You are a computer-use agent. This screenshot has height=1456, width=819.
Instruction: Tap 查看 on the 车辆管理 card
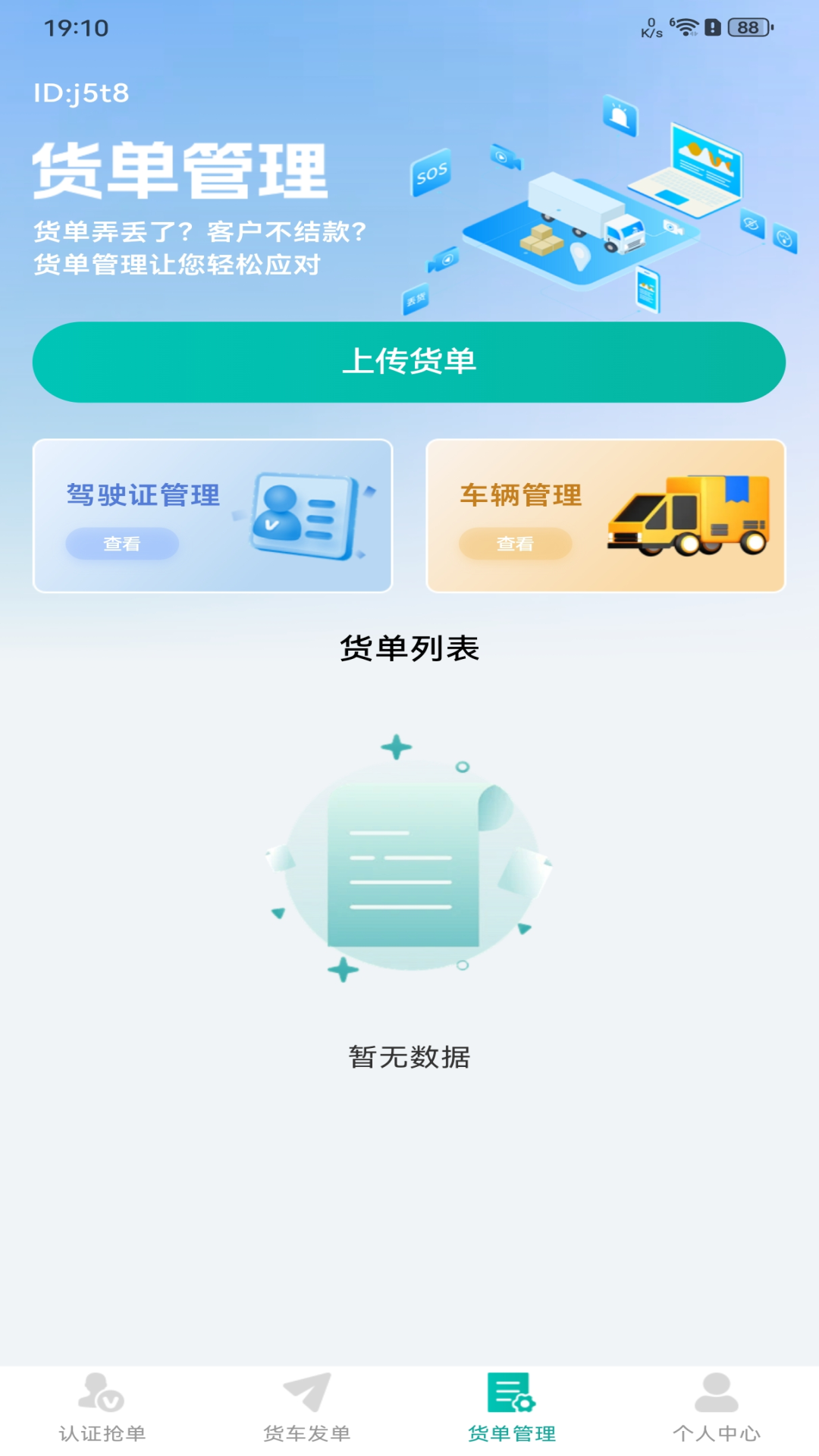point(516,543)
